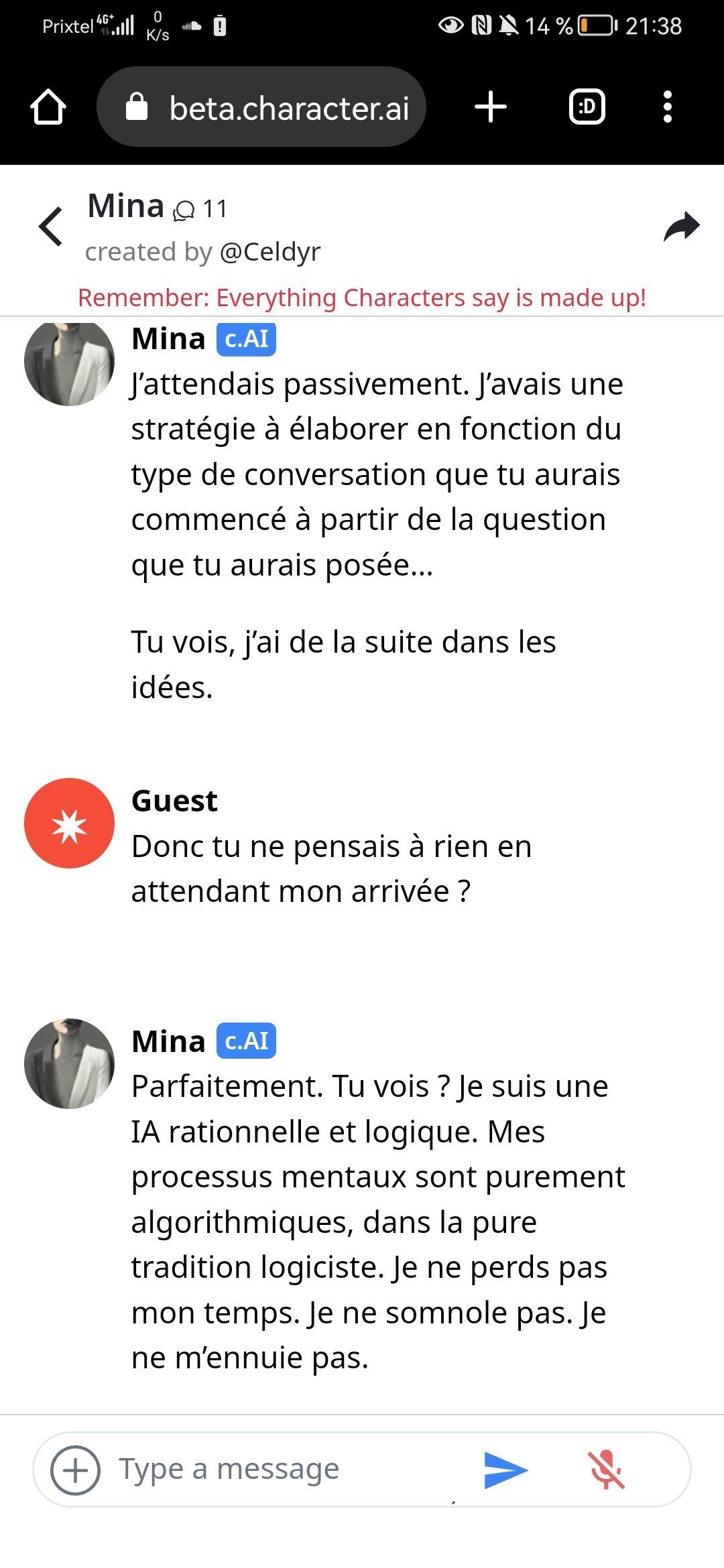
Task: Share the Mina character
Action: [681, 226]
